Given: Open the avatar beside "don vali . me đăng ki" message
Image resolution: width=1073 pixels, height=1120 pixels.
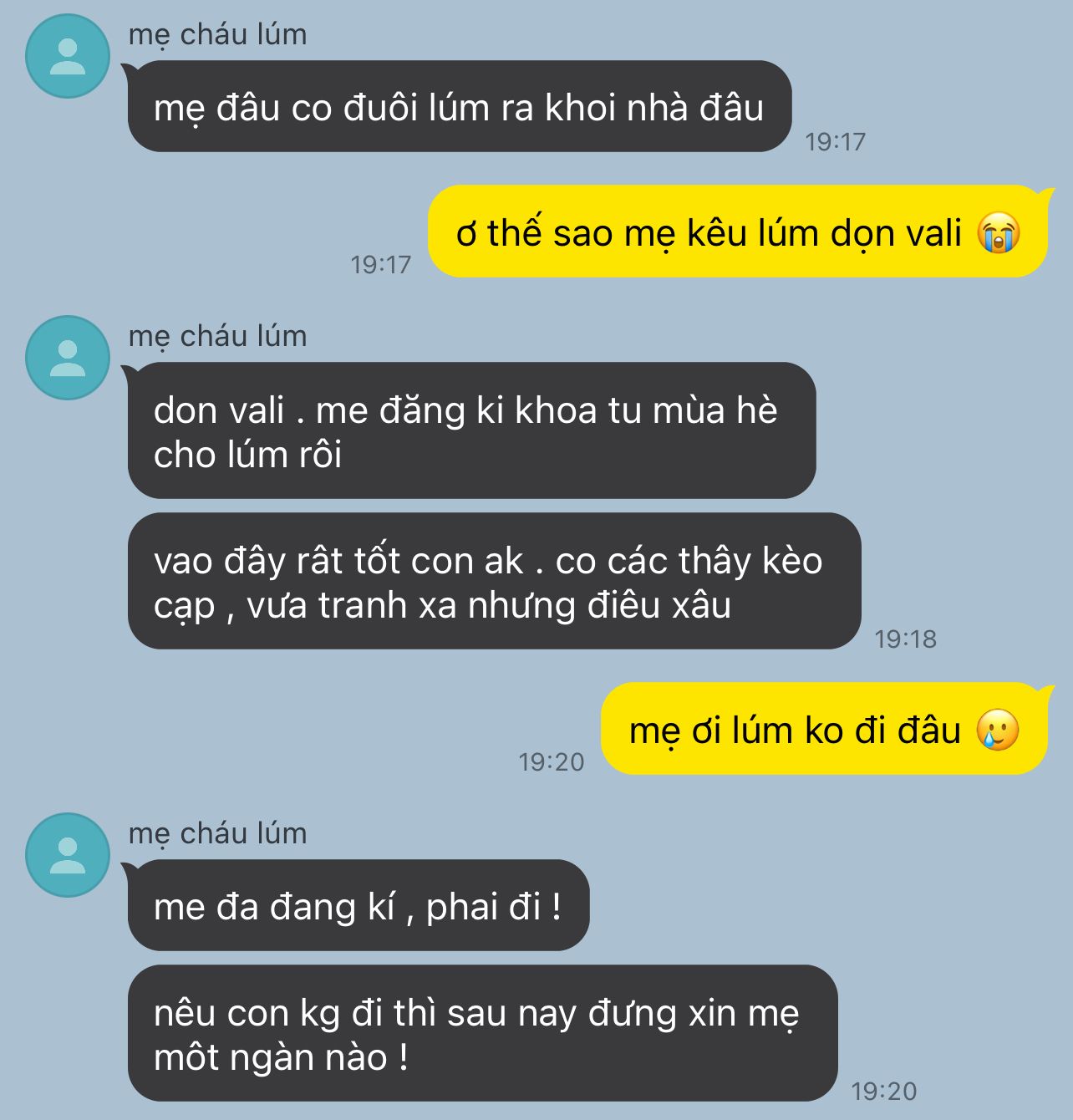Looking at the screenshot, I should [68, 358].
